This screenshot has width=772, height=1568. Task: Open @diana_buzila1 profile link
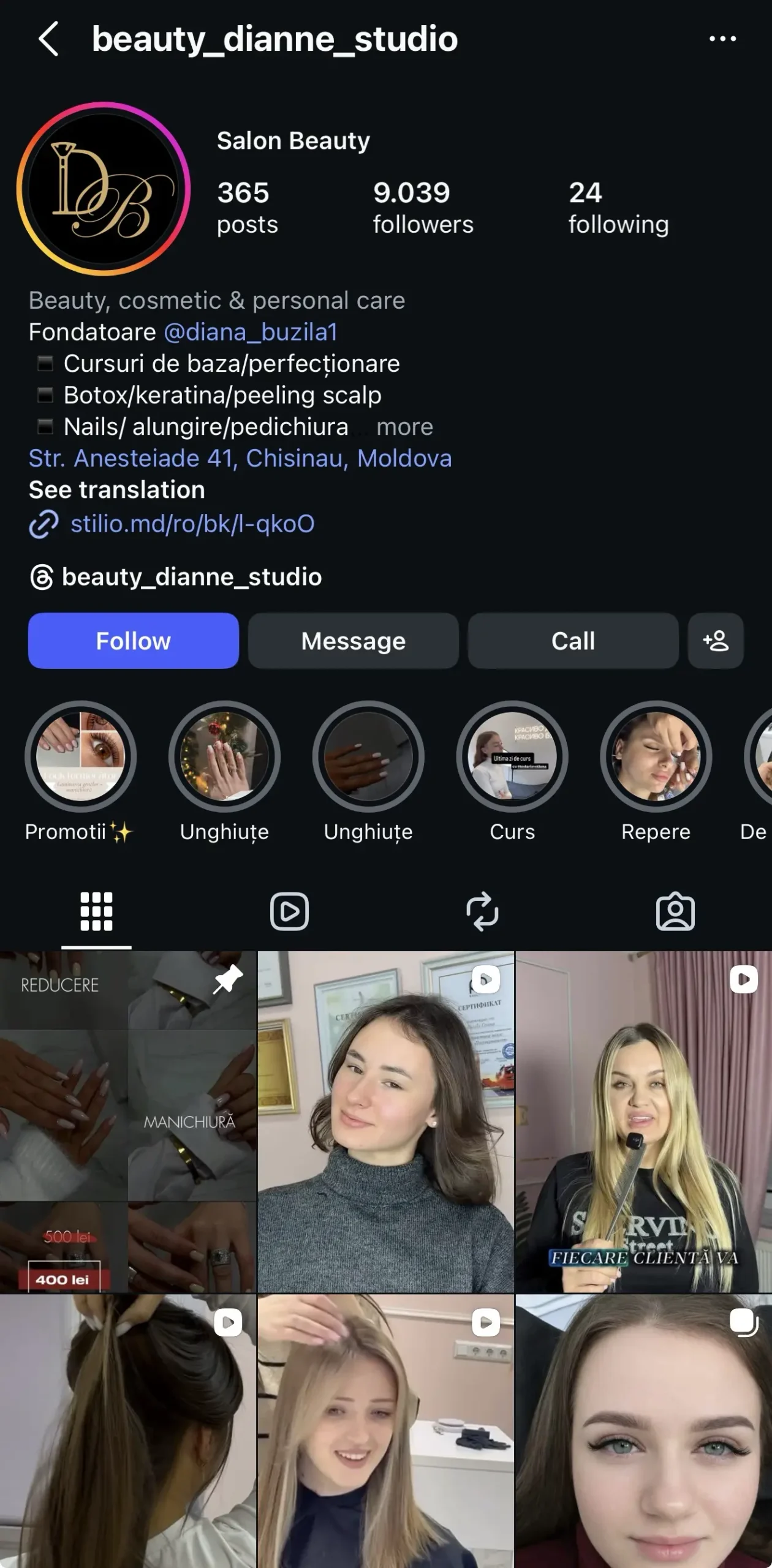pos(251,332)
